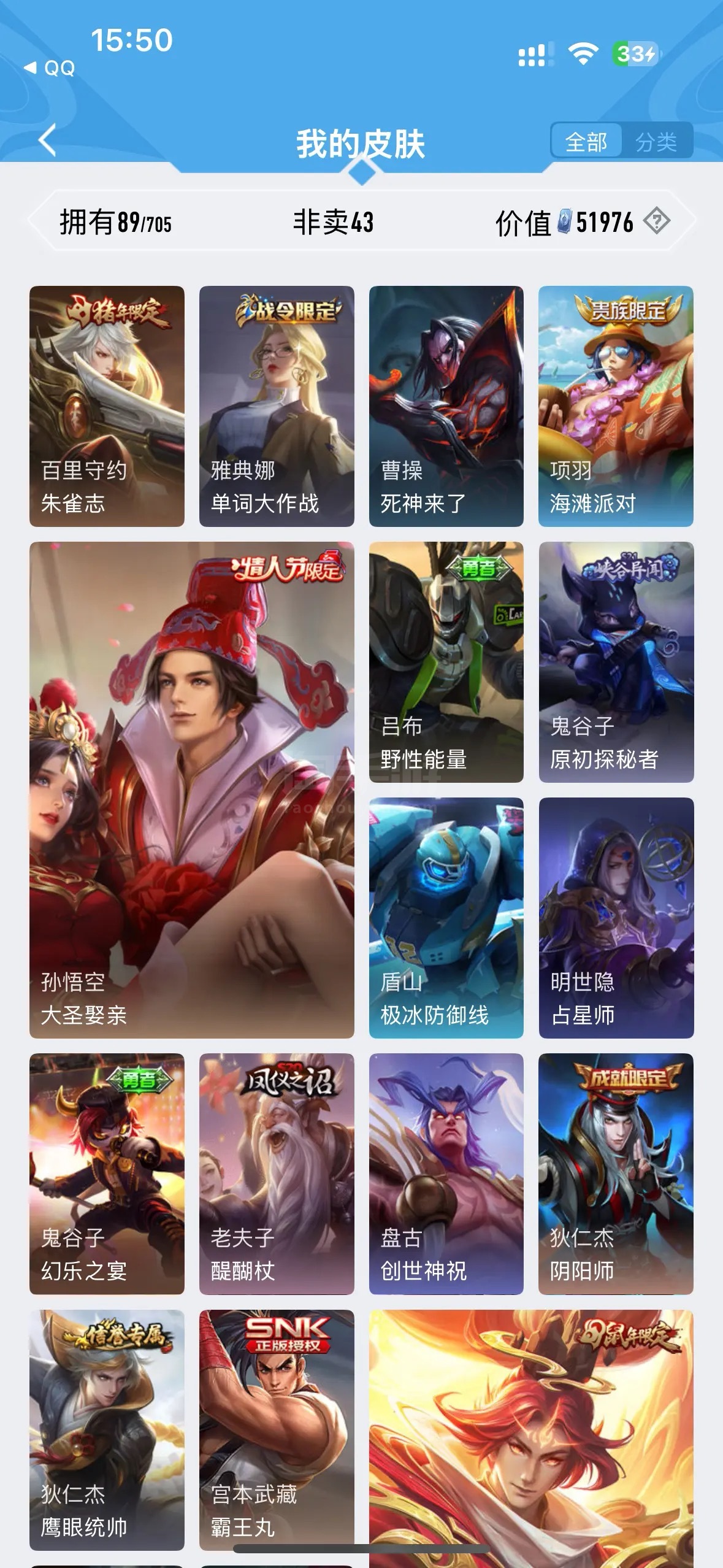View 老夫子 醍醐杖 skin
This screenshot has height=1568, width=723.
[x=277, y=1174]
